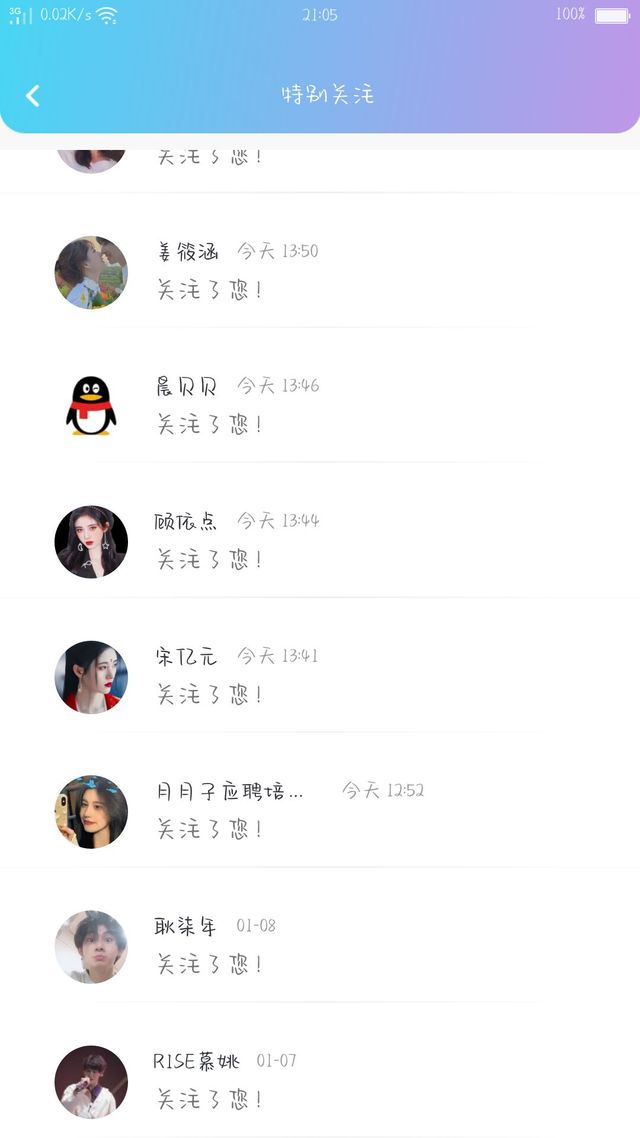Open the notification from 月月子应聘培…

tap(320, 811)
